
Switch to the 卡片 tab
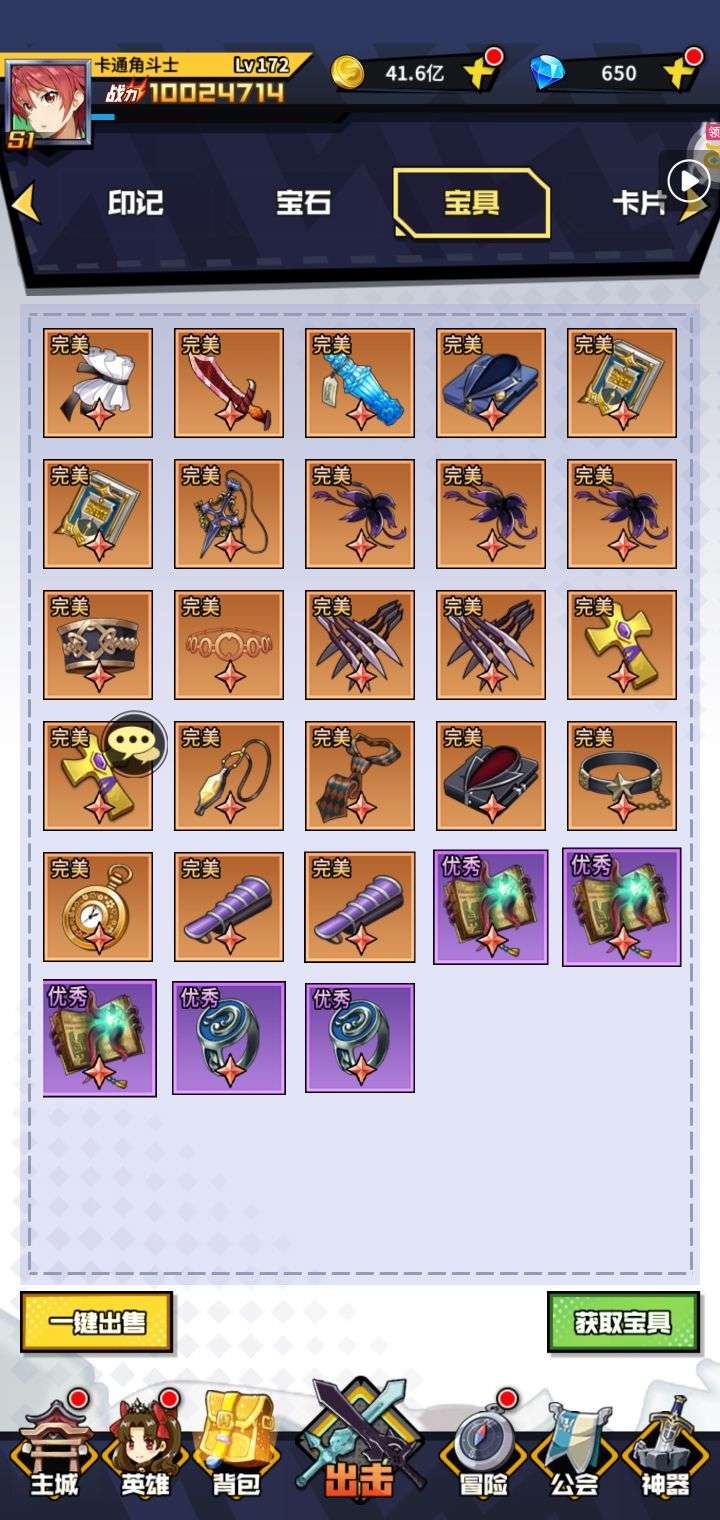pos(638,203)
